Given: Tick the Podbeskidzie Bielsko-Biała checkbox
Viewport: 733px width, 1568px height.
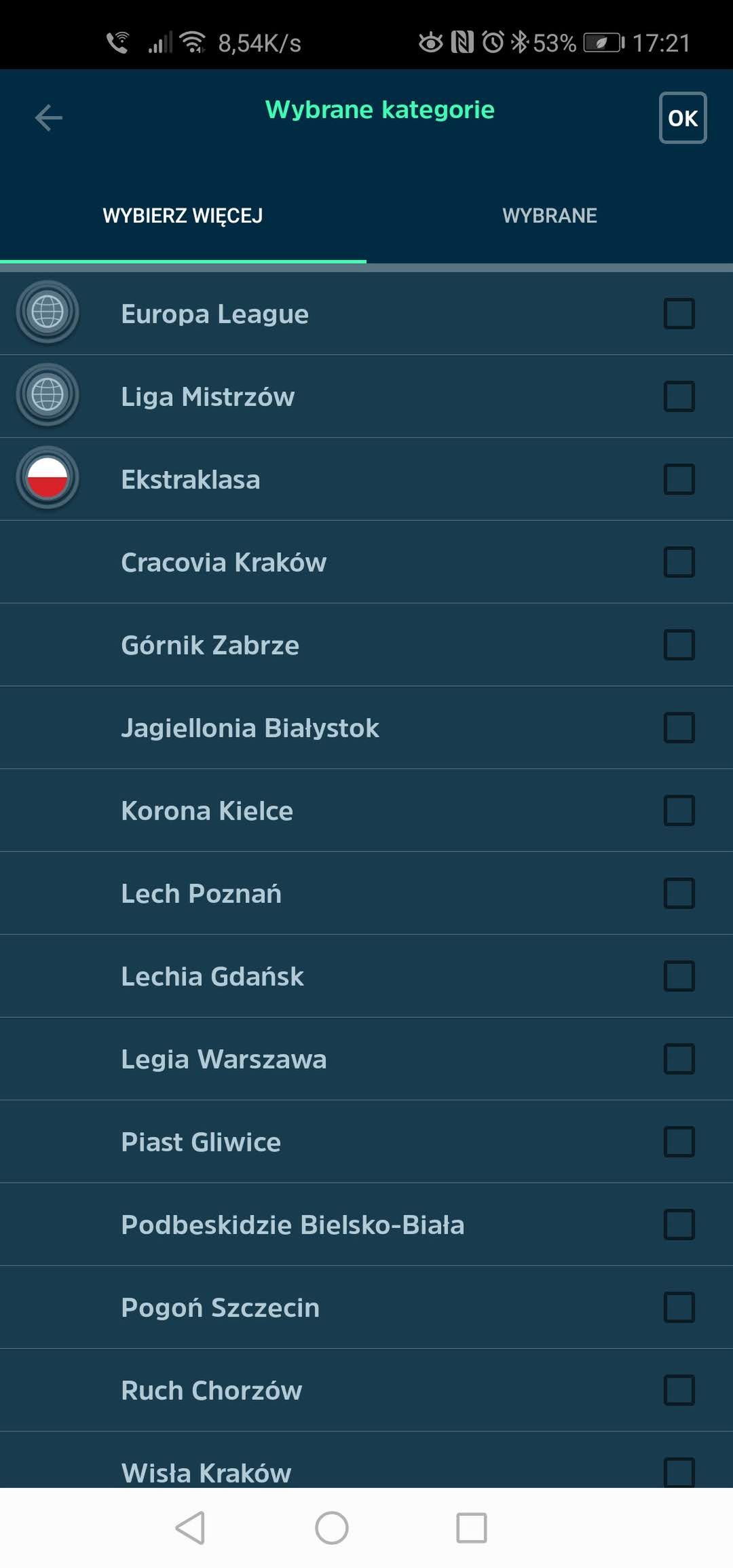Looking at the screenshot, I should pyautogui.click(x=679, y=1225).
